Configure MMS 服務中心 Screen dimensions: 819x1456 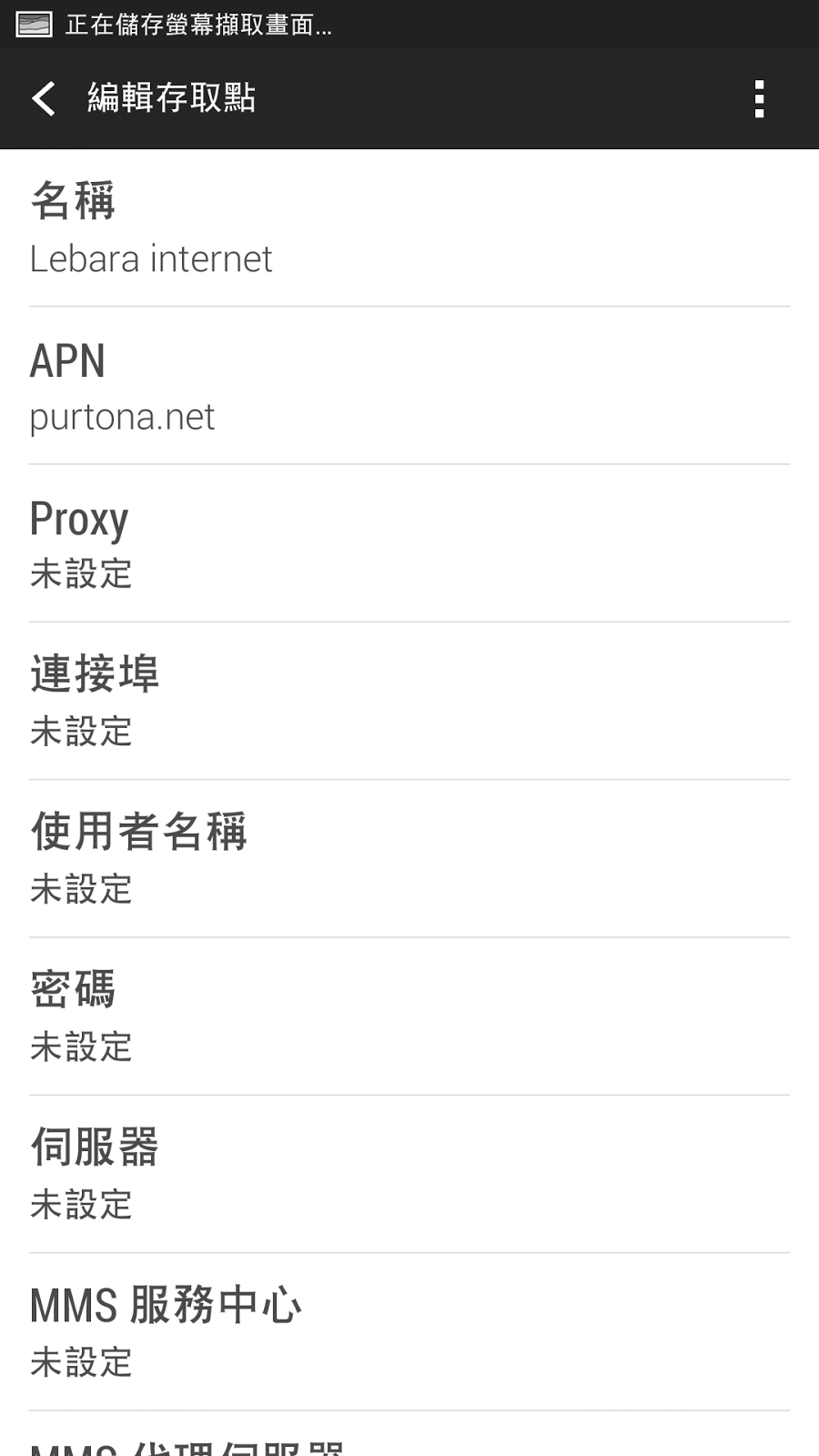(x=409, y=1332)
